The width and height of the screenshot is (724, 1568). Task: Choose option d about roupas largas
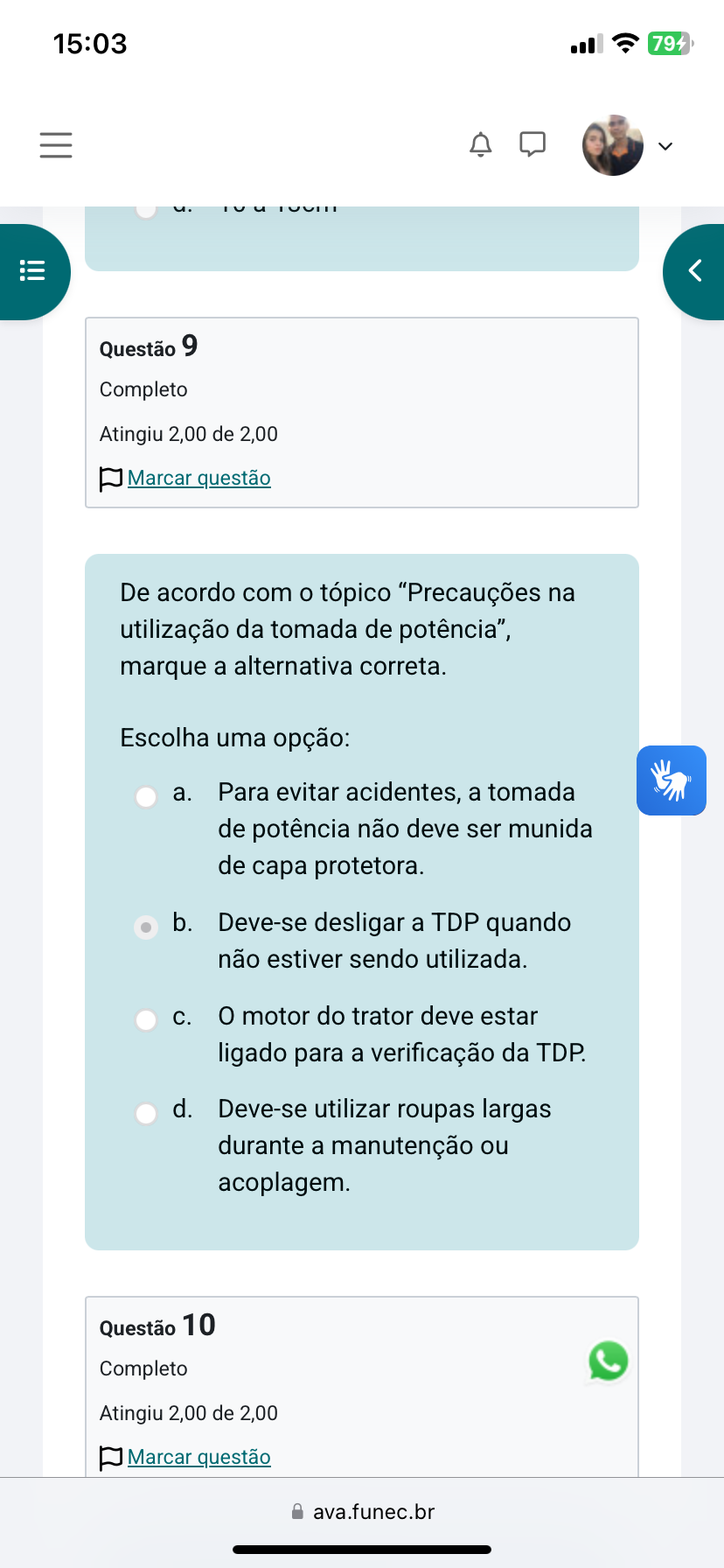tap(146, 1114)
